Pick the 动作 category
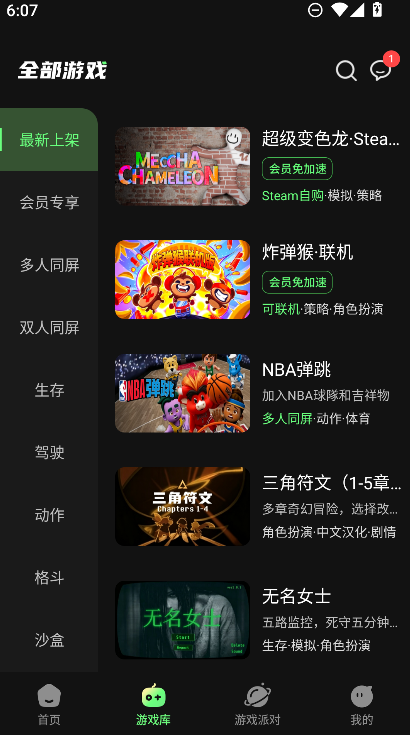Image resolution: width=410 pixels, height=735 pixels. point(49,514)
